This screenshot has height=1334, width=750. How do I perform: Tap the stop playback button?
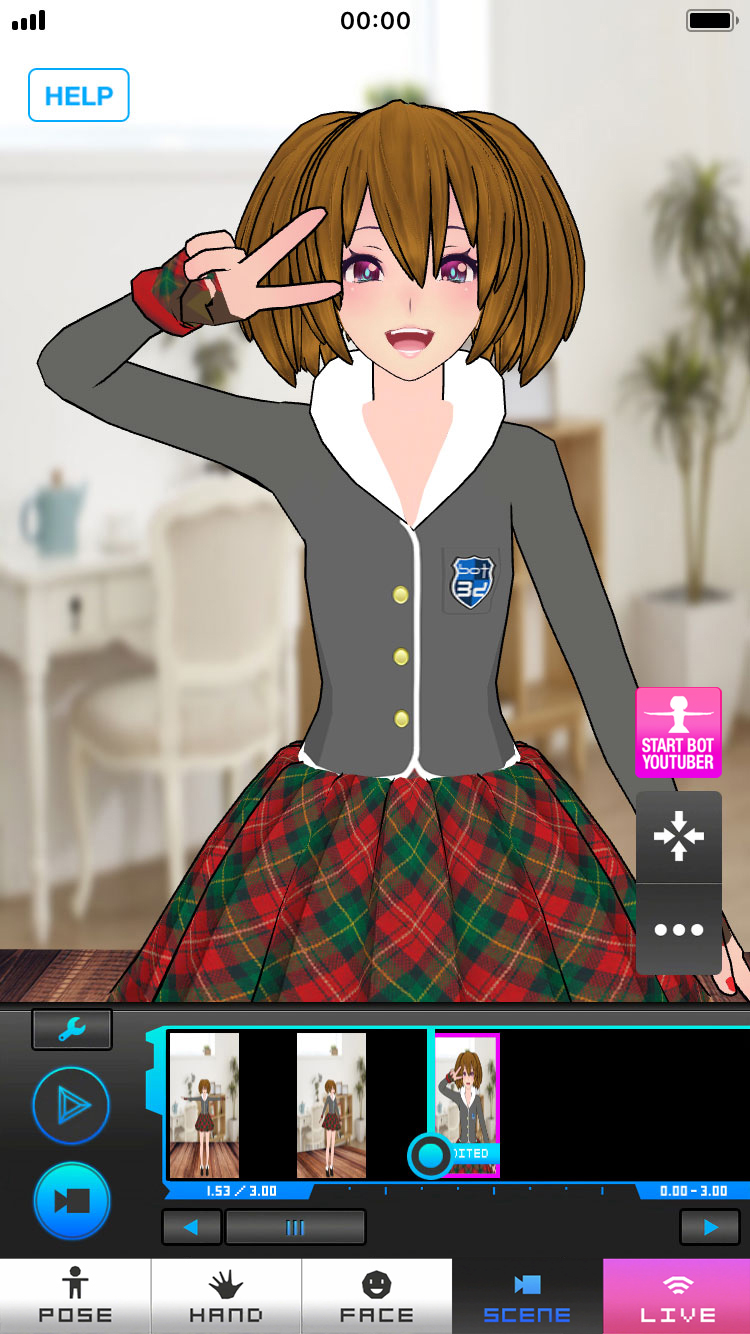[71, 1201]
